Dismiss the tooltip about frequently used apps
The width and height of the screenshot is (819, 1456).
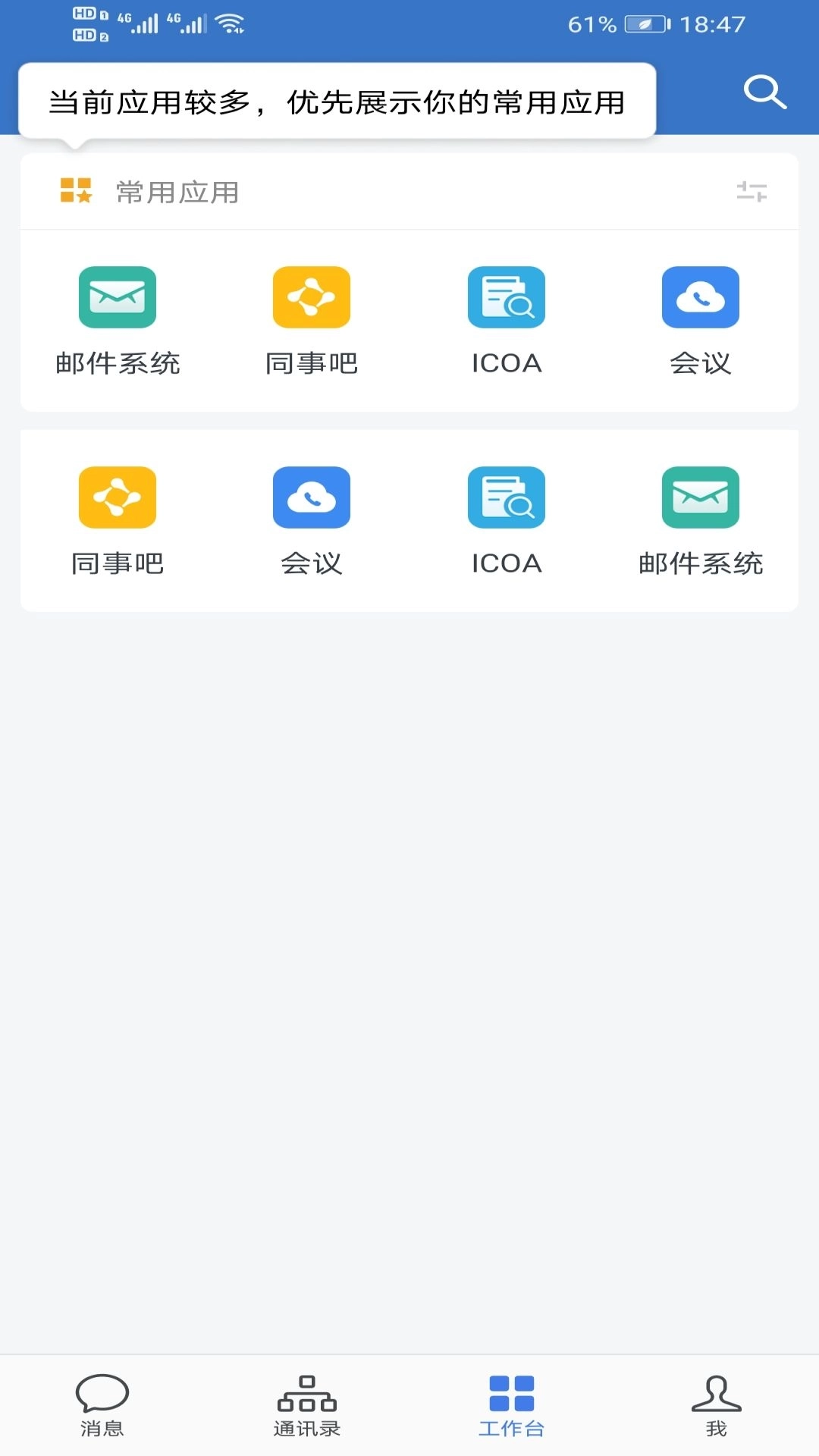[x=336, y=102]
